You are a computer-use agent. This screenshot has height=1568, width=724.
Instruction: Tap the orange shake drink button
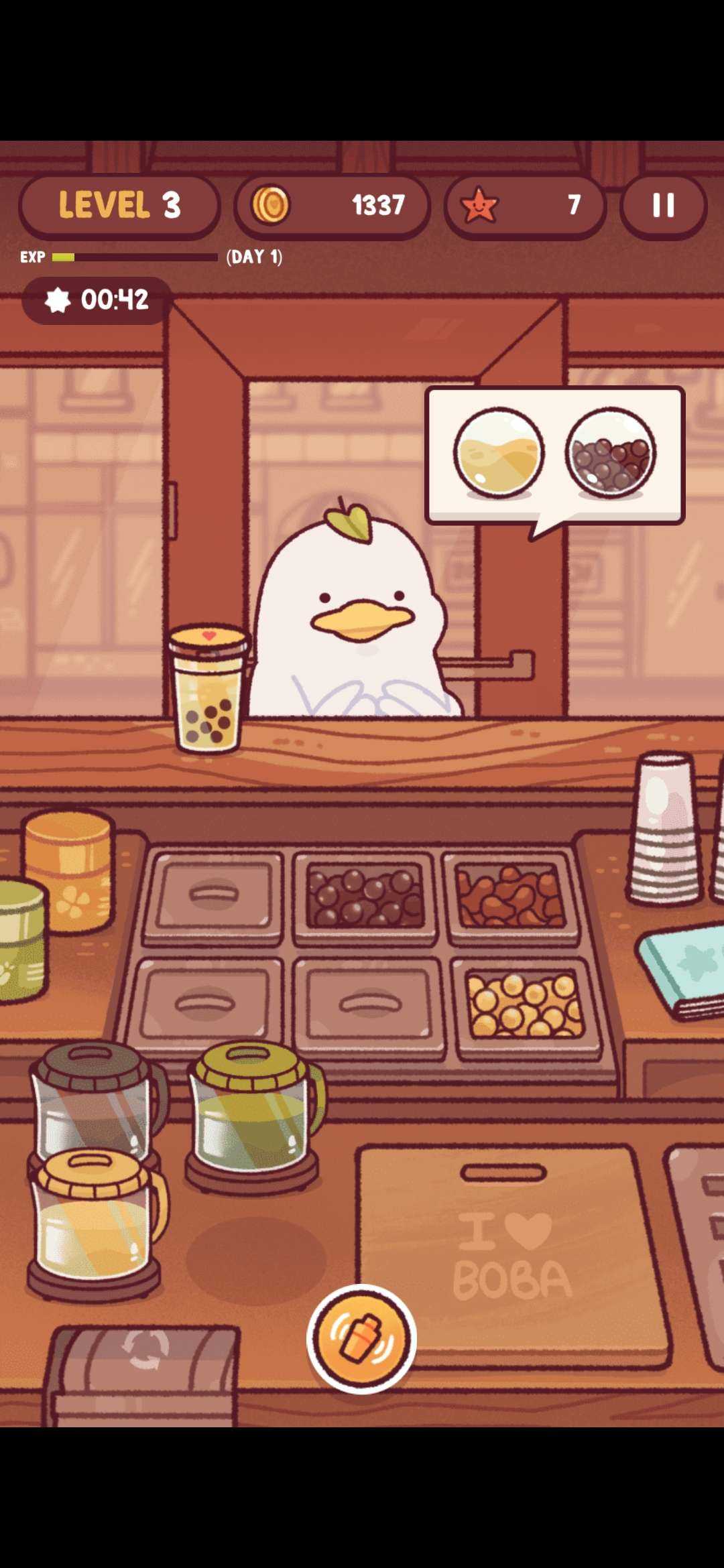[x=361, y=1339]
